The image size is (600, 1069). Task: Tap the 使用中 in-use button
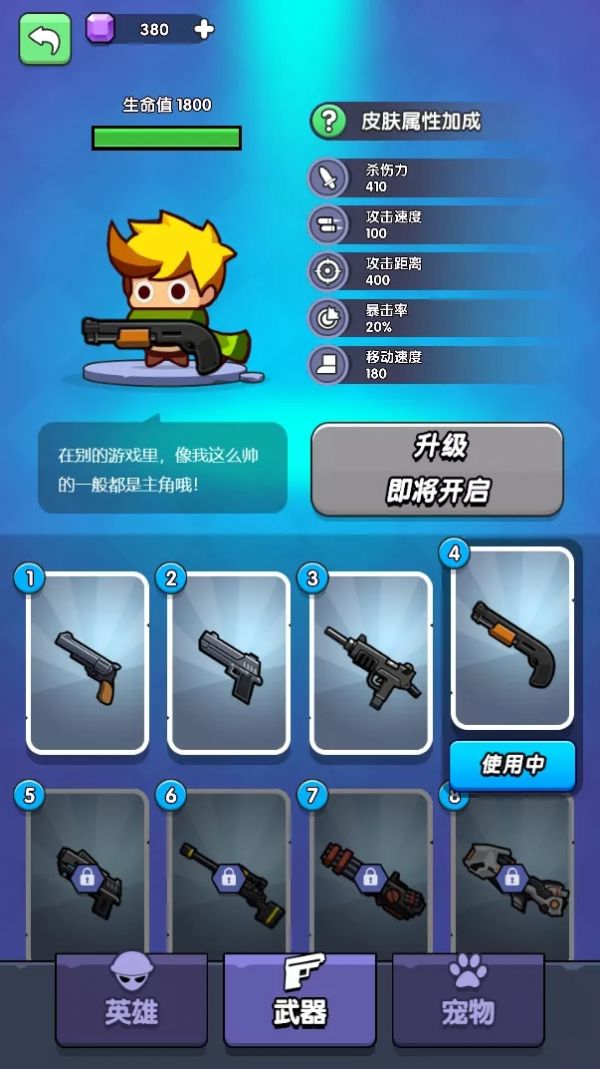point(512,765)
